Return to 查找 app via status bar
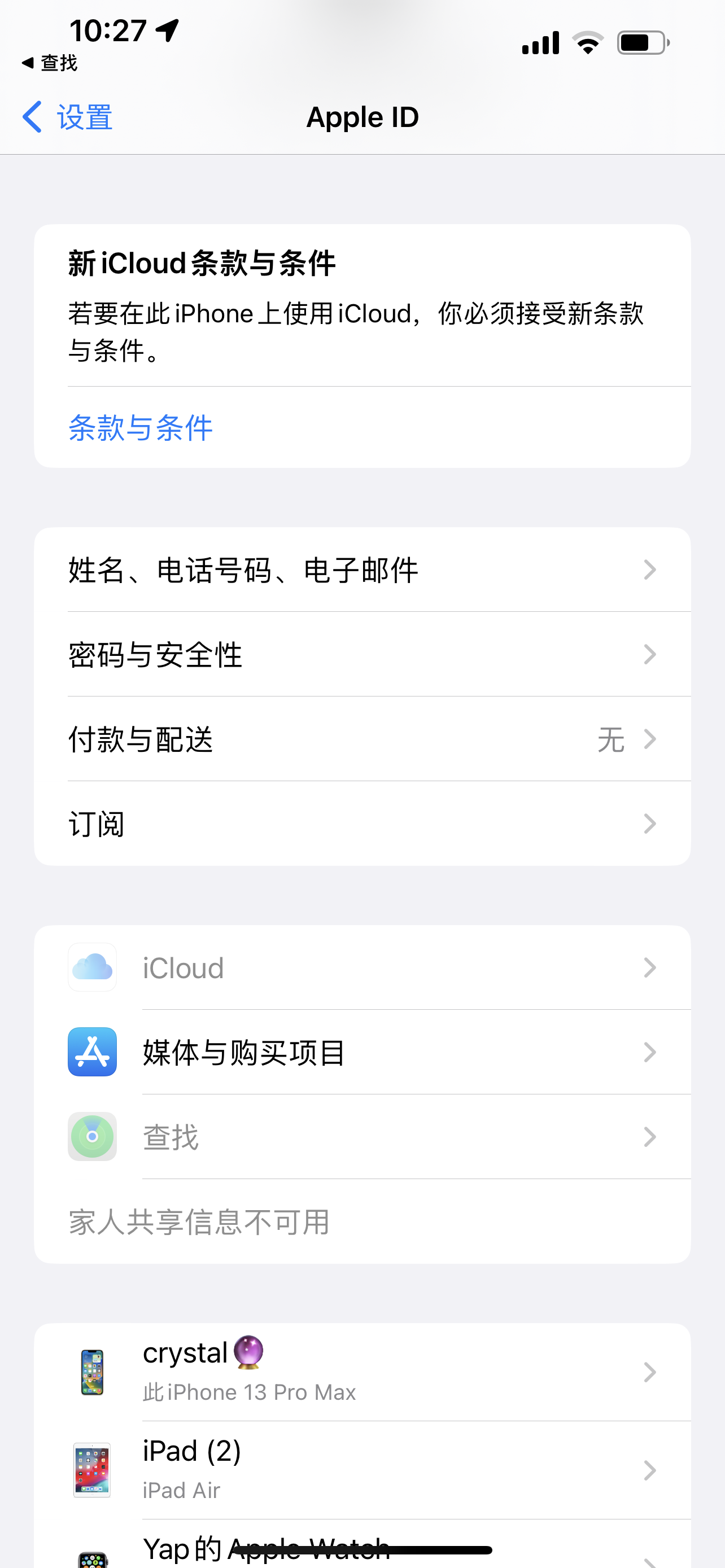The image size is (725, 1568). [50, 63]
